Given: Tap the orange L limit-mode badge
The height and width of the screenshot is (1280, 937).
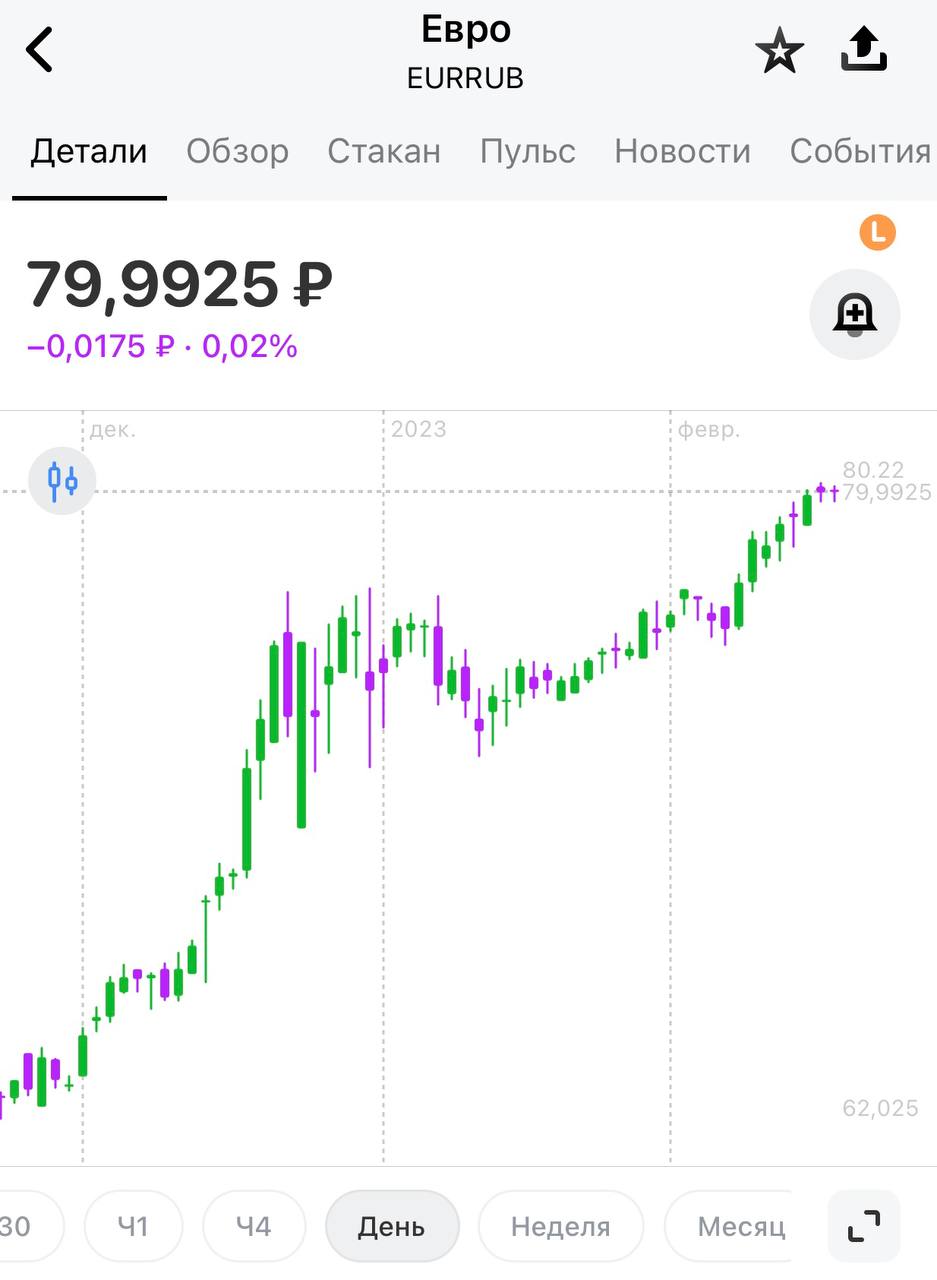Looking at the screenshot, I should click(x=877, y=232).
